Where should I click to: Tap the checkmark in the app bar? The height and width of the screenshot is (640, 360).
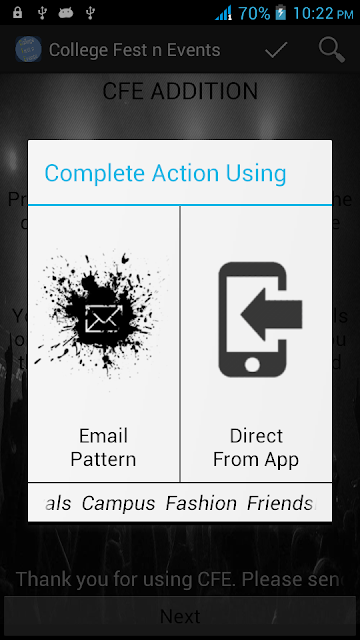click(x=276, y=50)
